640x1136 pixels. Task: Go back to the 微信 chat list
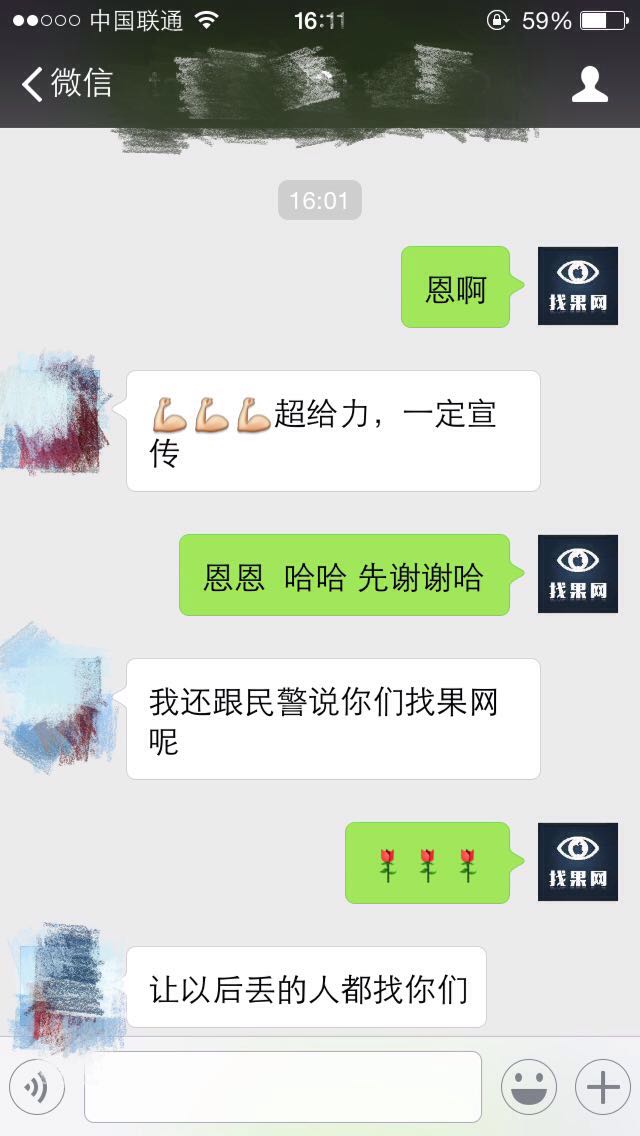pos(67,83)
